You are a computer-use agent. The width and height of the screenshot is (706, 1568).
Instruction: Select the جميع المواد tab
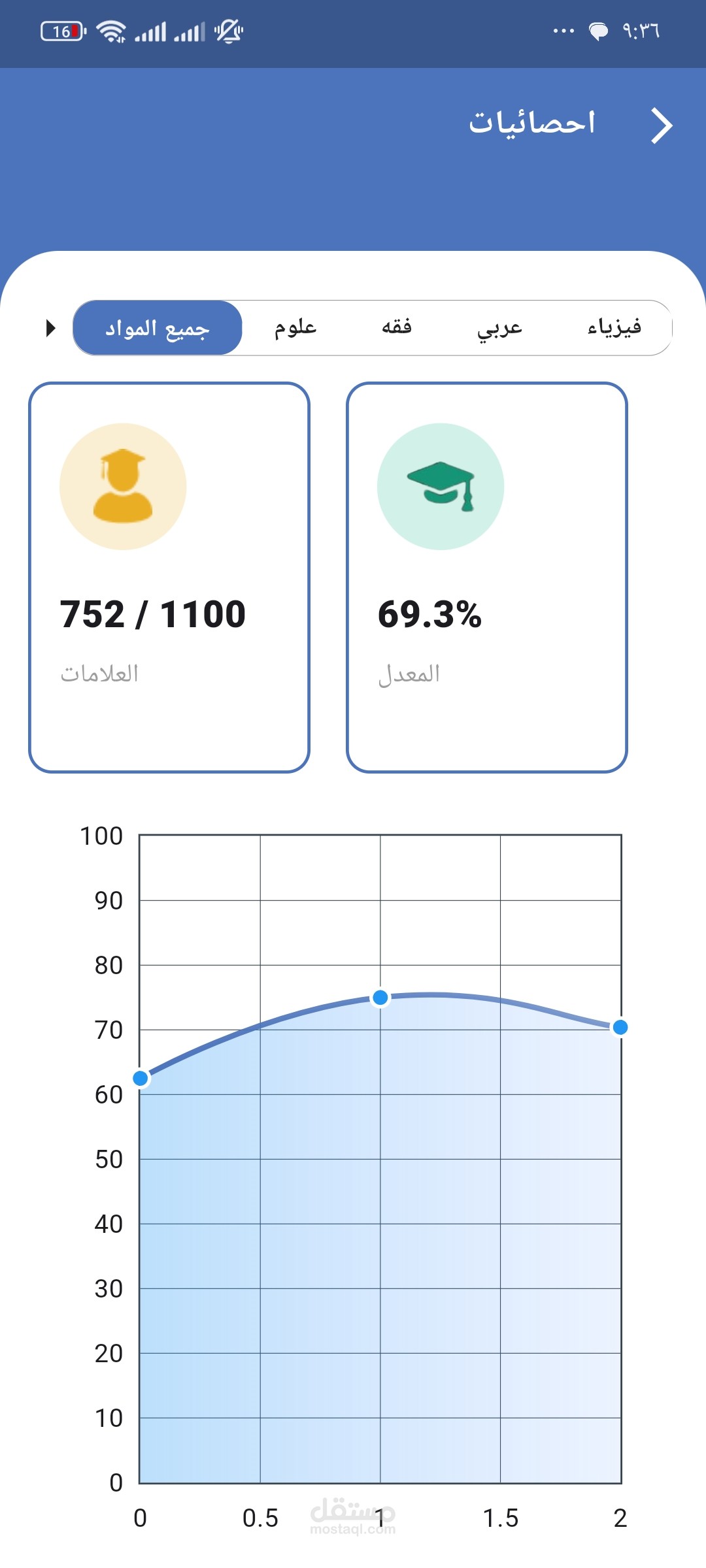pos(158,328)
